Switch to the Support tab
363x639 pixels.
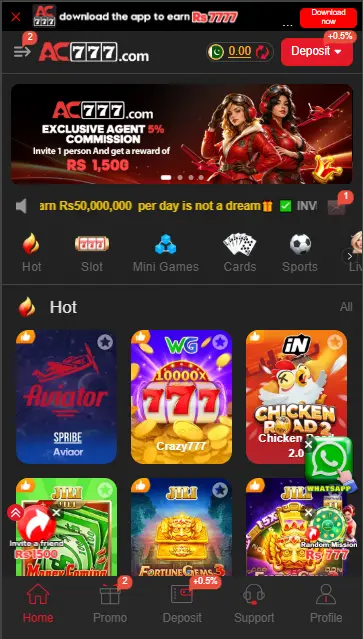click(x=254, y=605)
